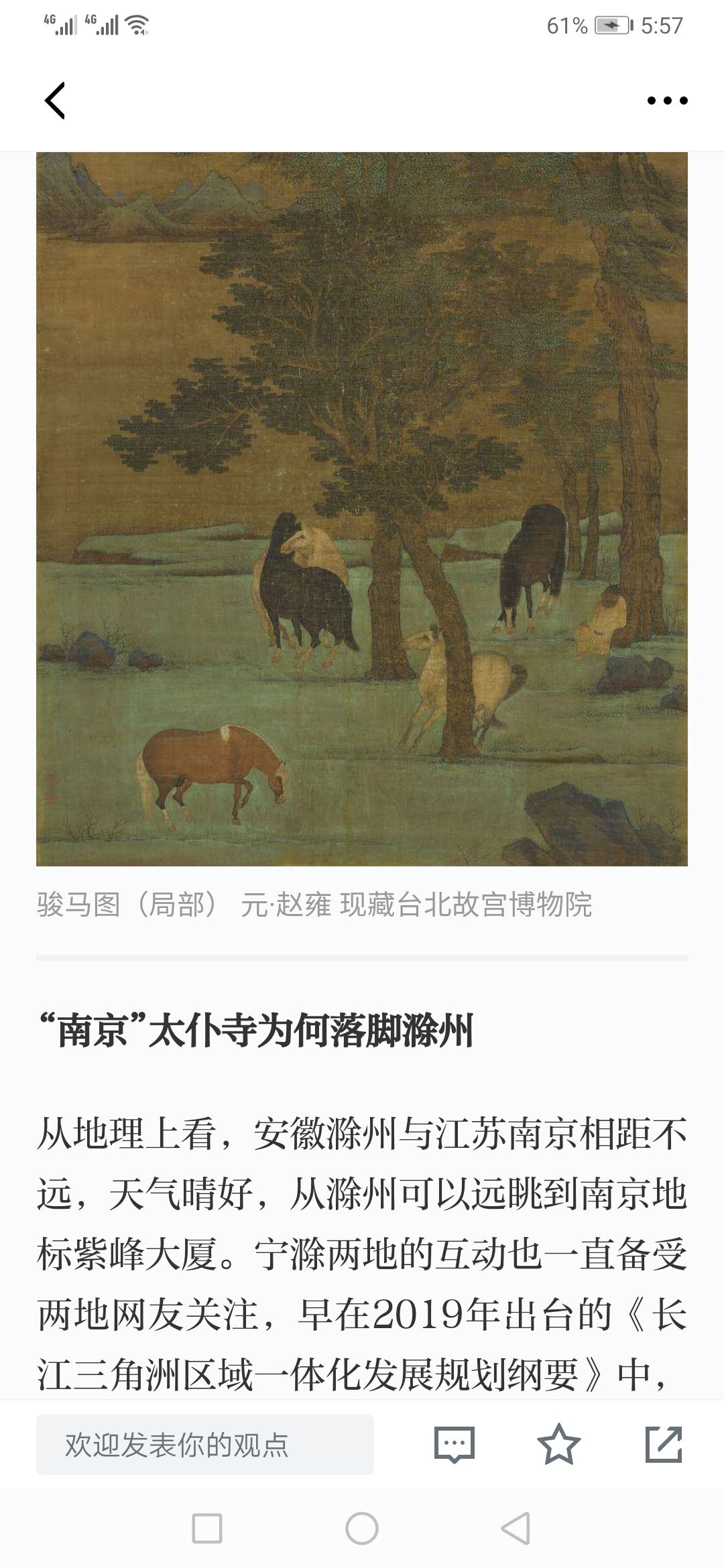This screenshot has height=1568, width=724.
Task: Tap the comment box to write your view
Action: 205,1444
